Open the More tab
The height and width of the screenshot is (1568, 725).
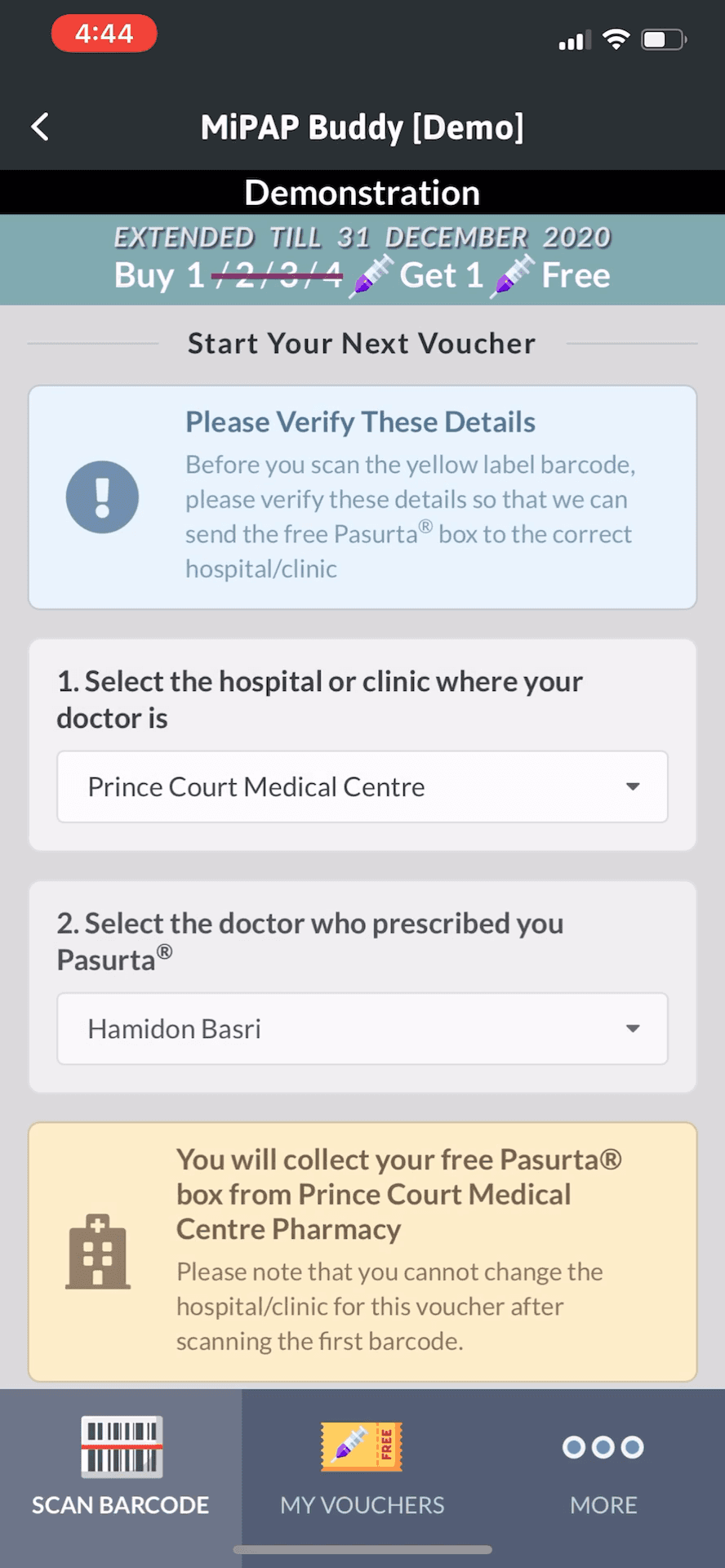click(603, 1466)
